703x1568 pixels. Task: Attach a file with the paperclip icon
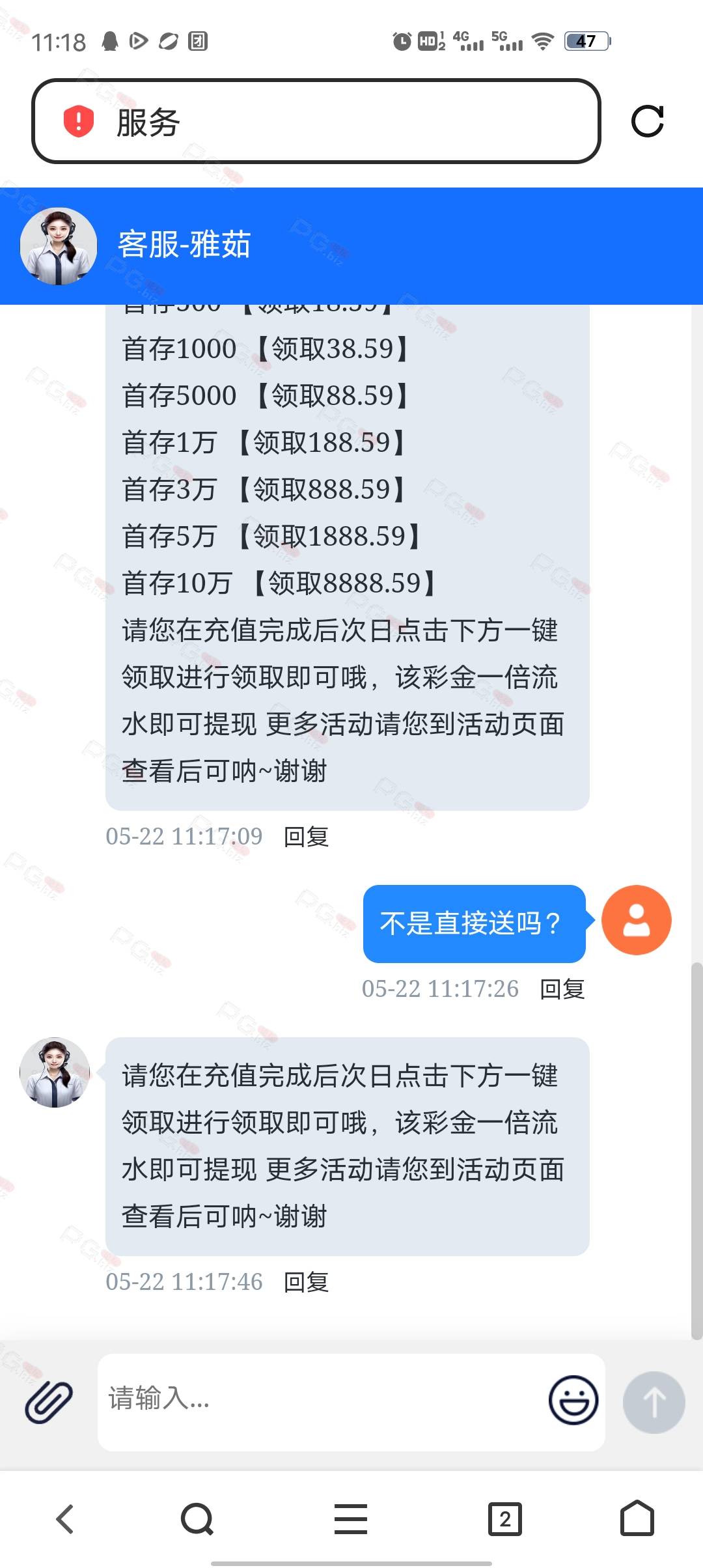click(x=49, y=1402)
